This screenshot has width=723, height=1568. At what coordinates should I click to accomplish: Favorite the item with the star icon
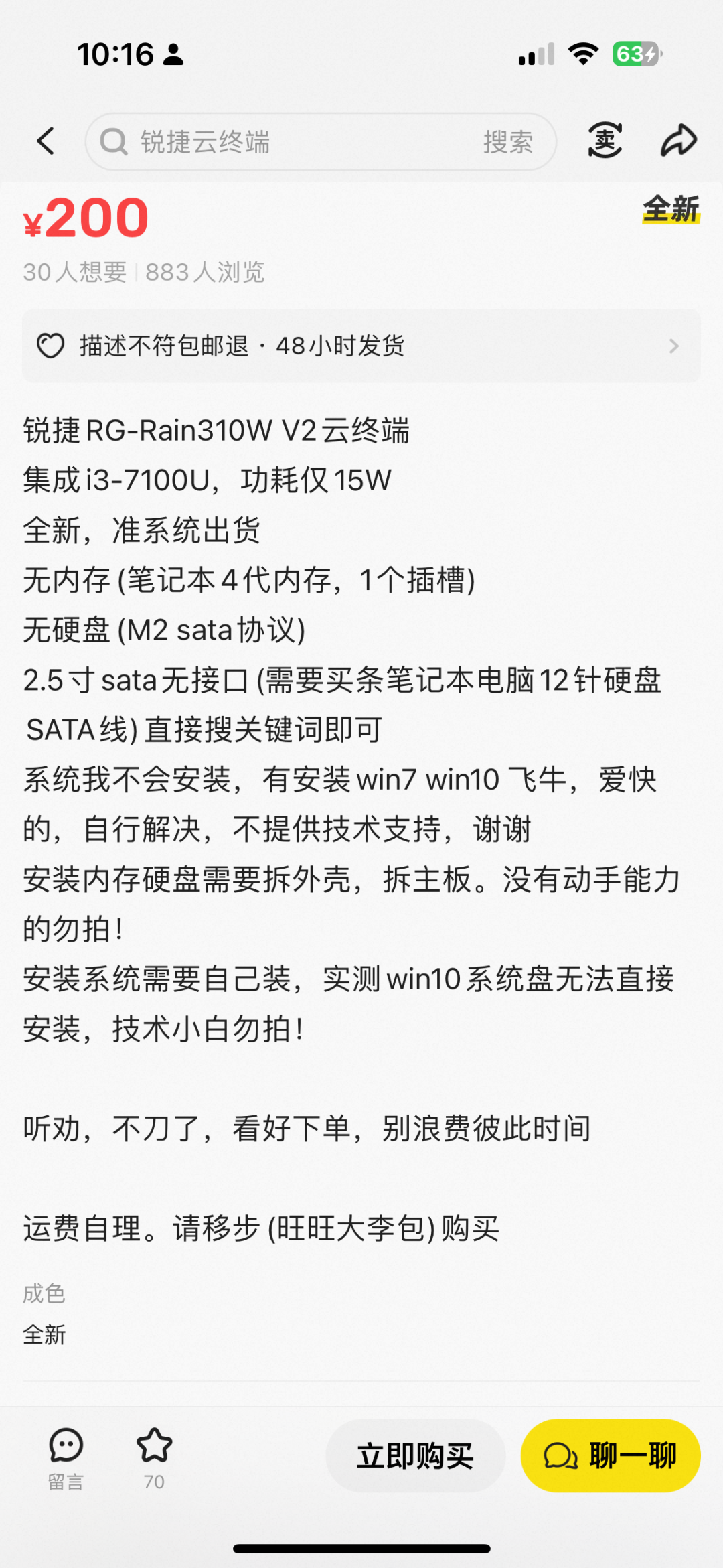(154, 1445)
